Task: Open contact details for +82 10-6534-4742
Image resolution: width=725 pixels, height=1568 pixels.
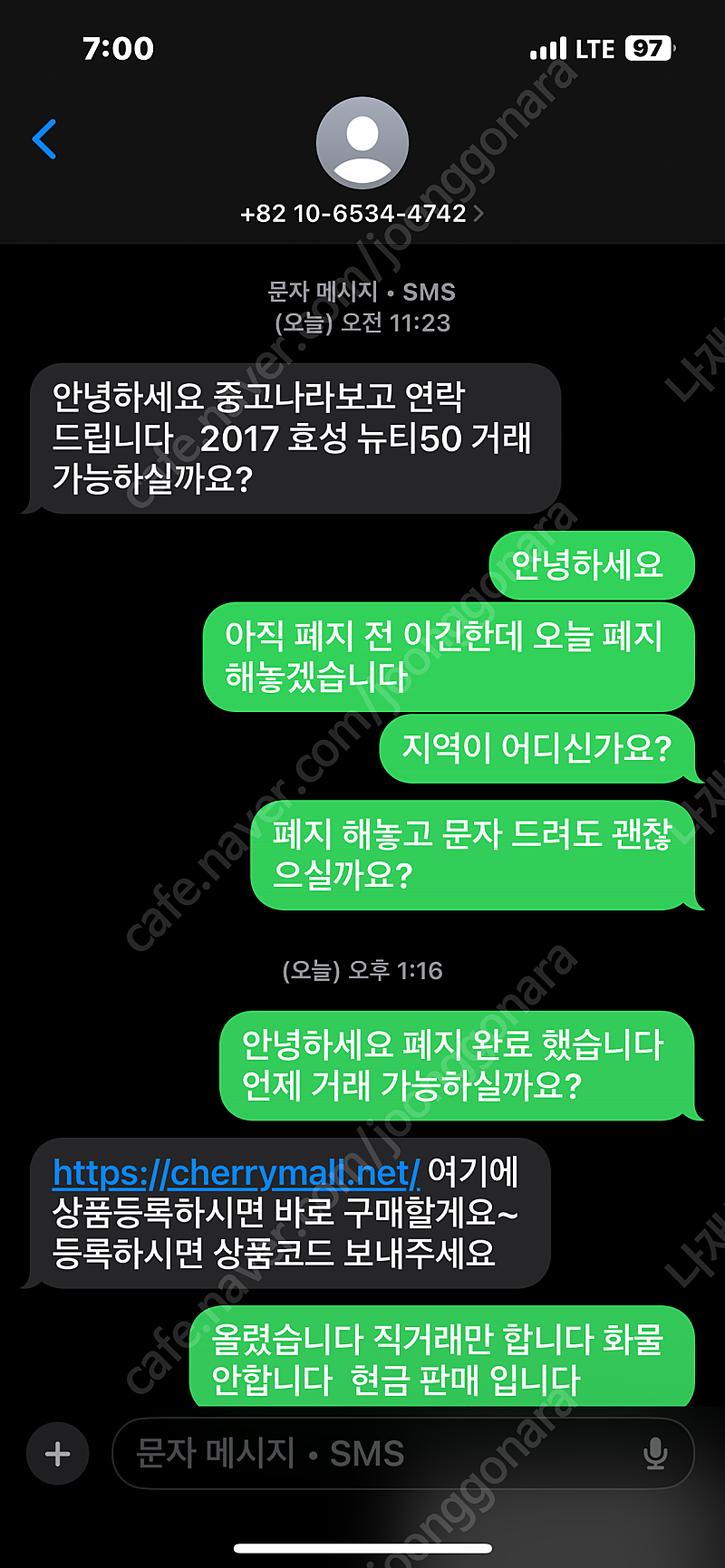Action: click(362, 214)
